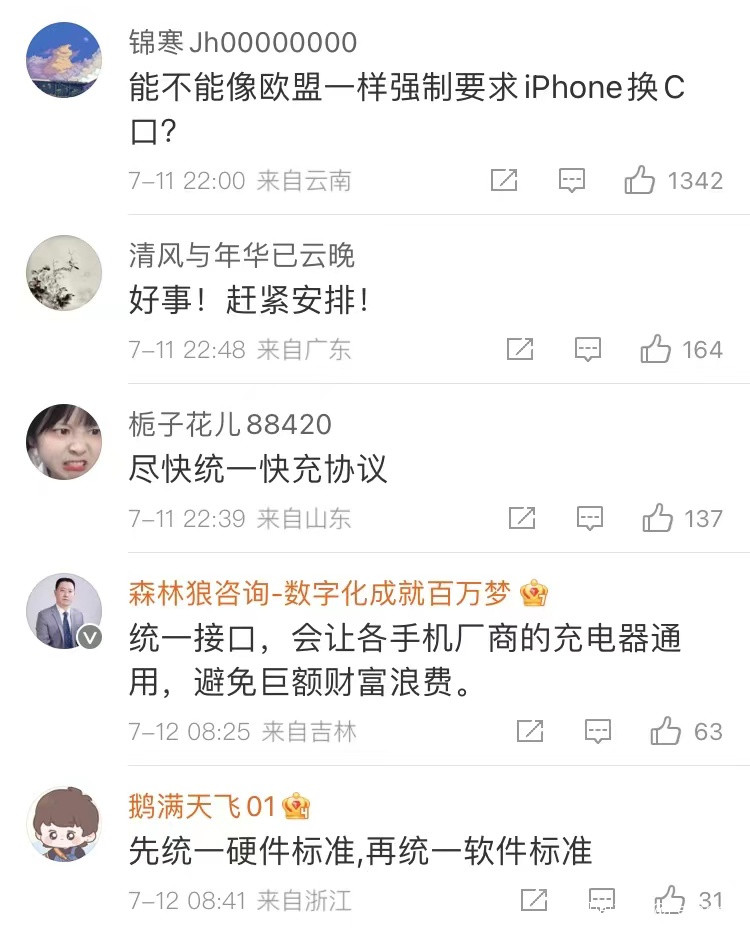Screen dimensions: 750x933
Task: Open the username 森林狼咨询-数字化成就百万梦
Action: (x=320, y=594)
